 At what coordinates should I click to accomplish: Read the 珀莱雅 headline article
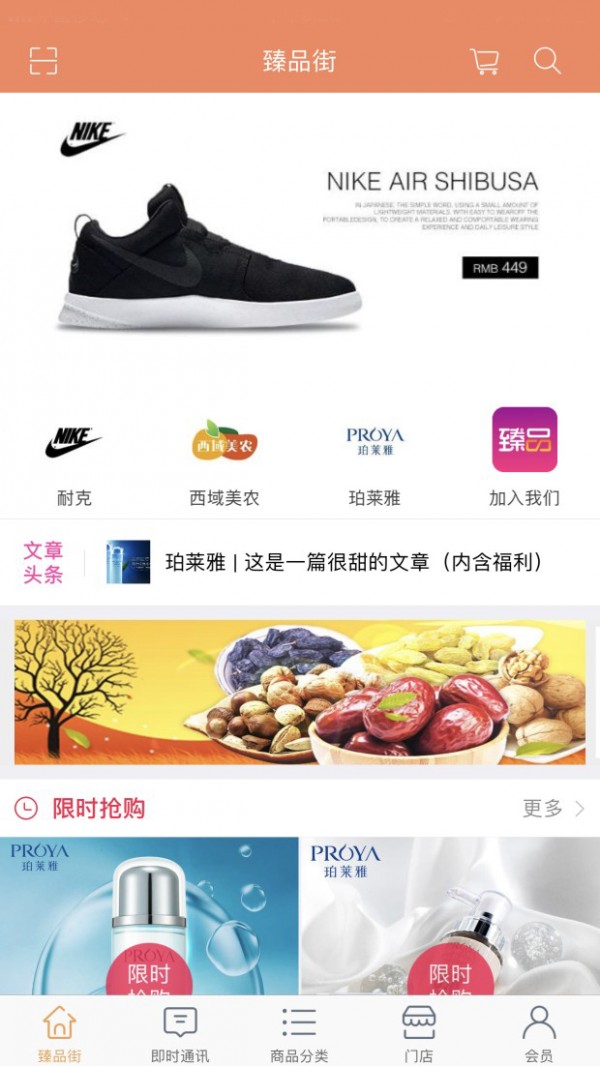[x=353, y=562]
